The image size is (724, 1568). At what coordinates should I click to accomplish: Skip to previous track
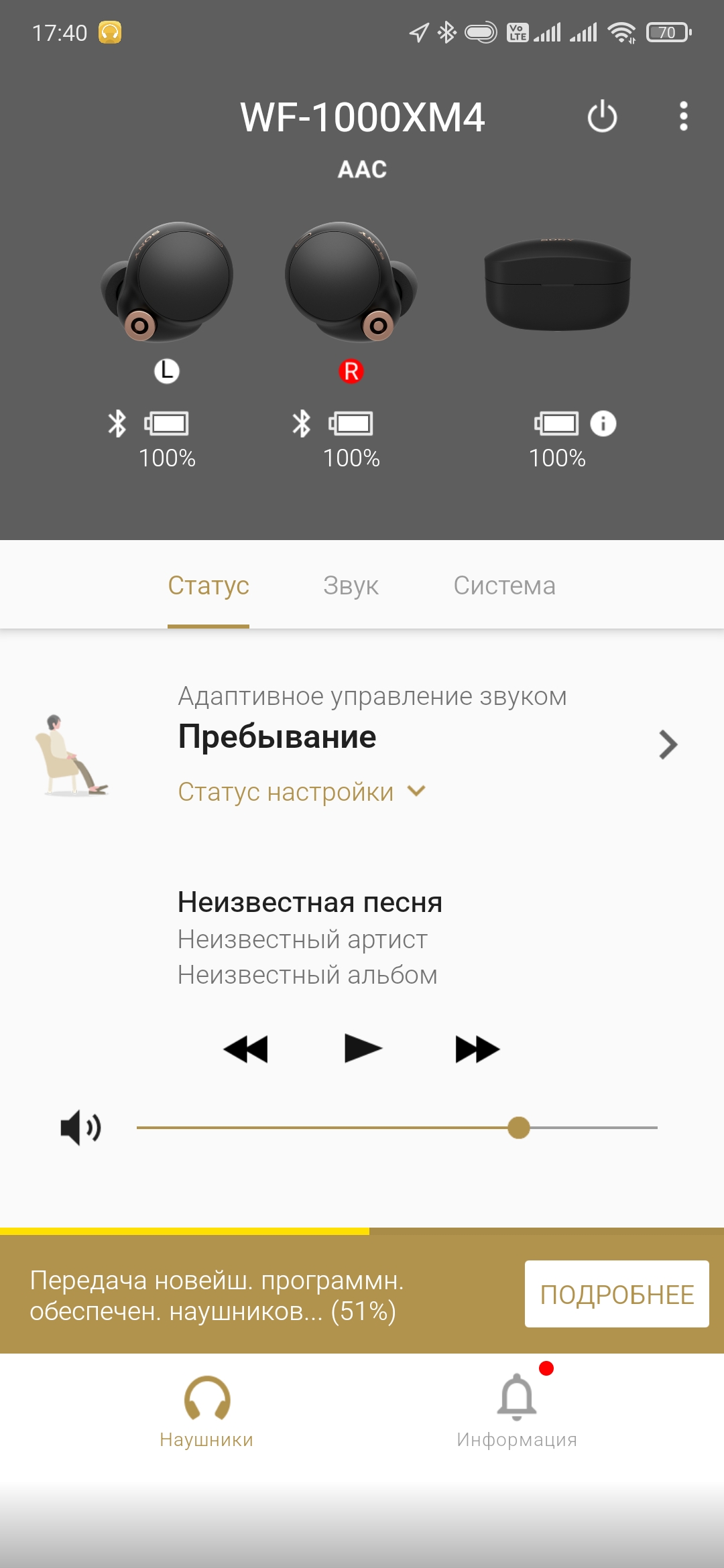coord(246,1049)
